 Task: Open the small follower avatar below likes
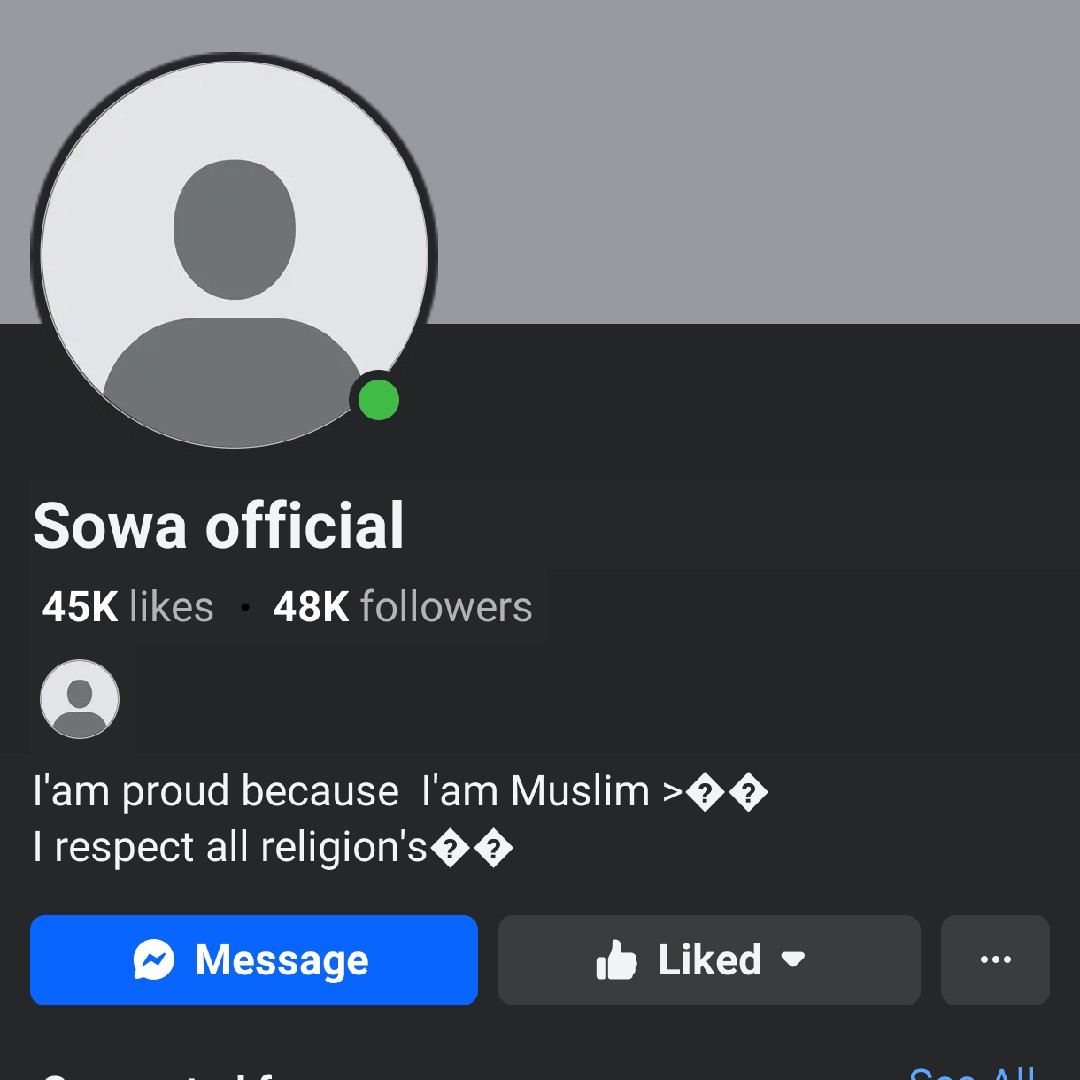click(x=80, y=699)
